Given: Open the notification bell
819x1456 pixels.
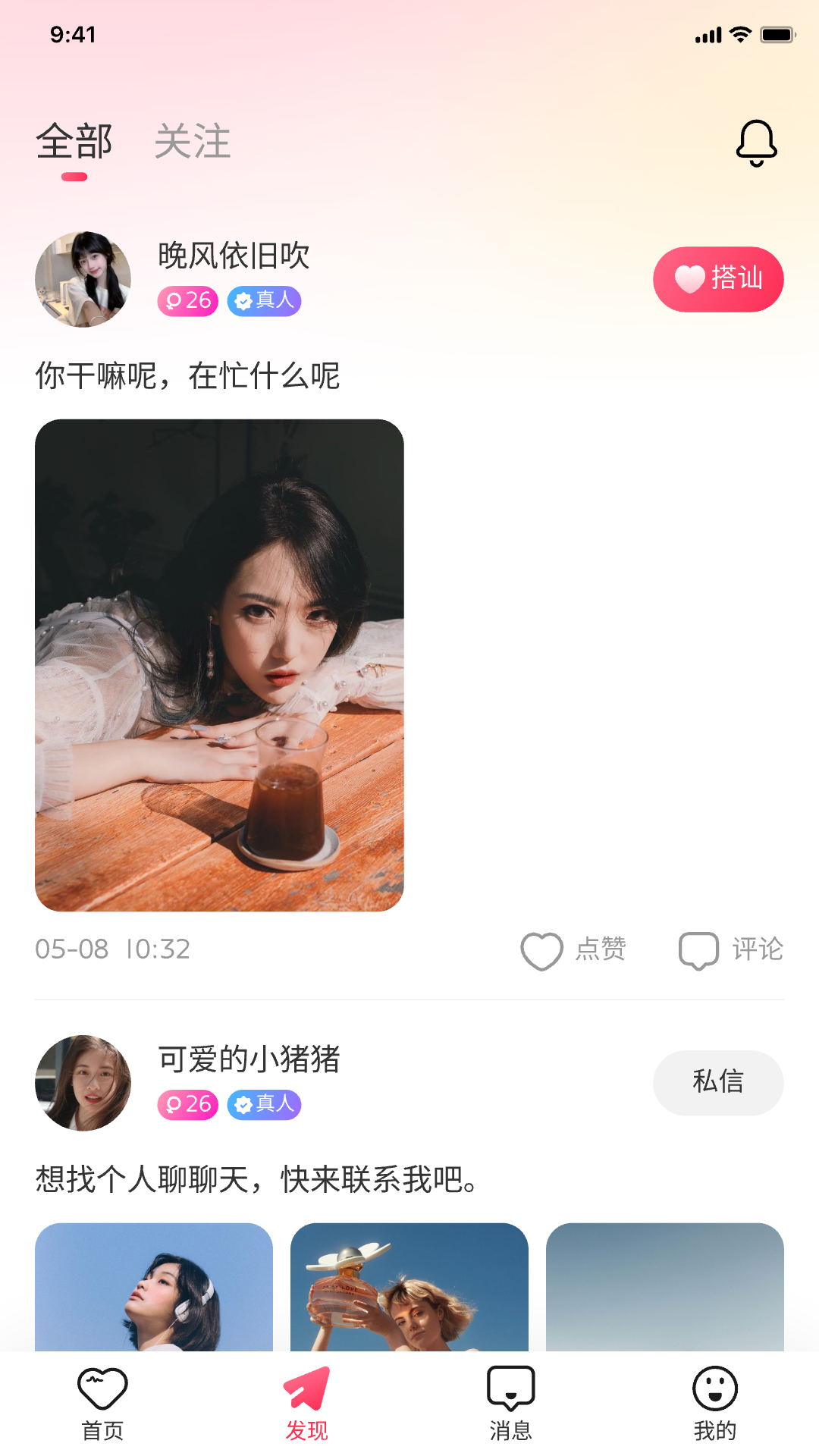Looking at the screenshot, I should 756,143.
